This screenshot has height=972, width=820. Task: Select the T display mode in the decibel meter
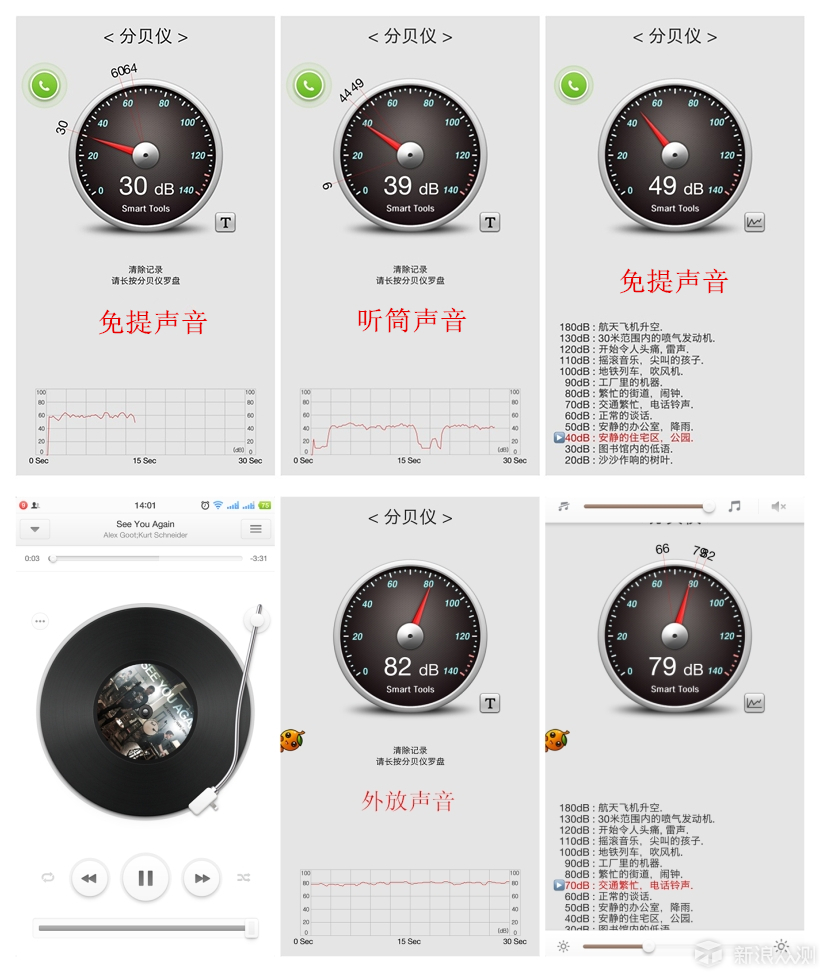[x=224, y=222]
